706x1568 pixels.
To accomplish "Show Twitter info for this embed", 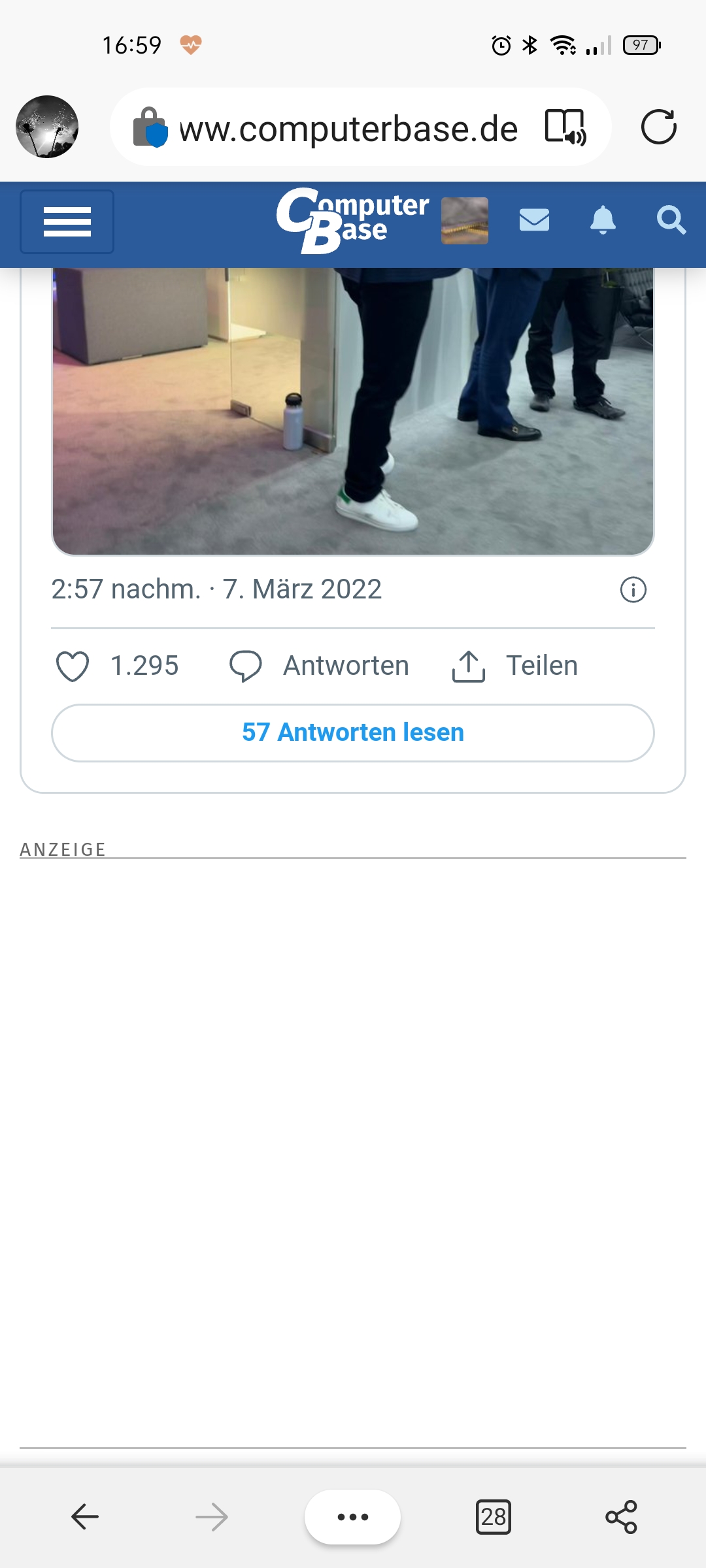I will click(x=633, y=590).
